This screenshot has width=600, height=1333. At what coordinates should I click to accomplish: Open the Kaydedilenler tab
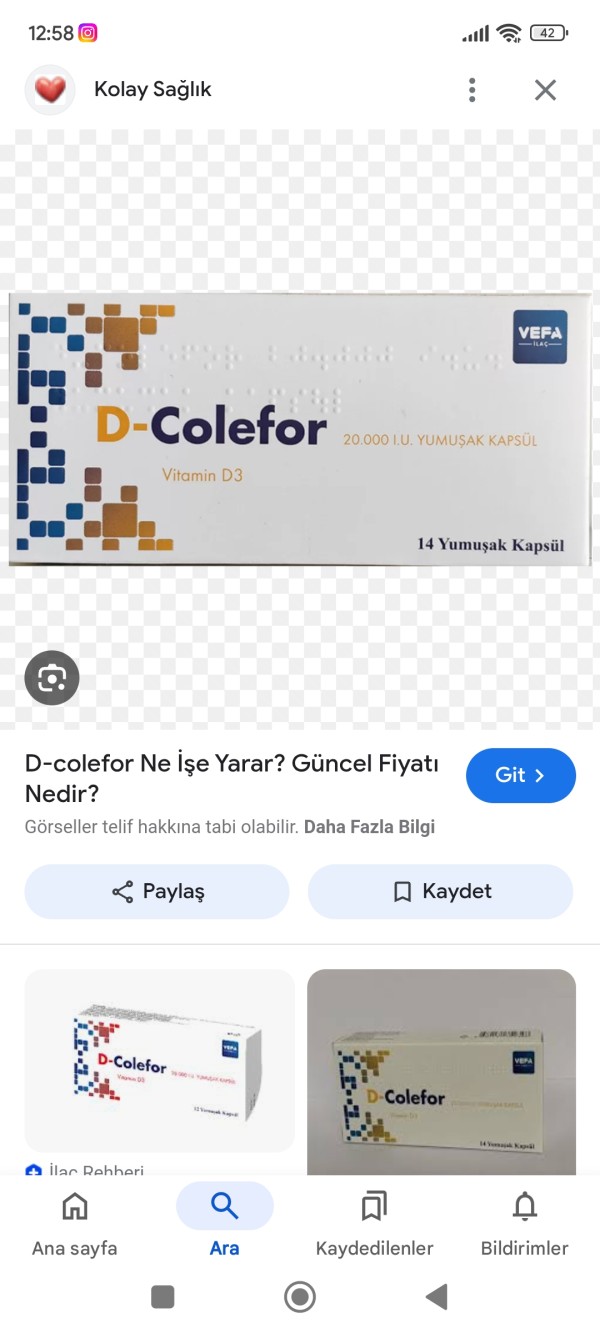point(374,1222)
